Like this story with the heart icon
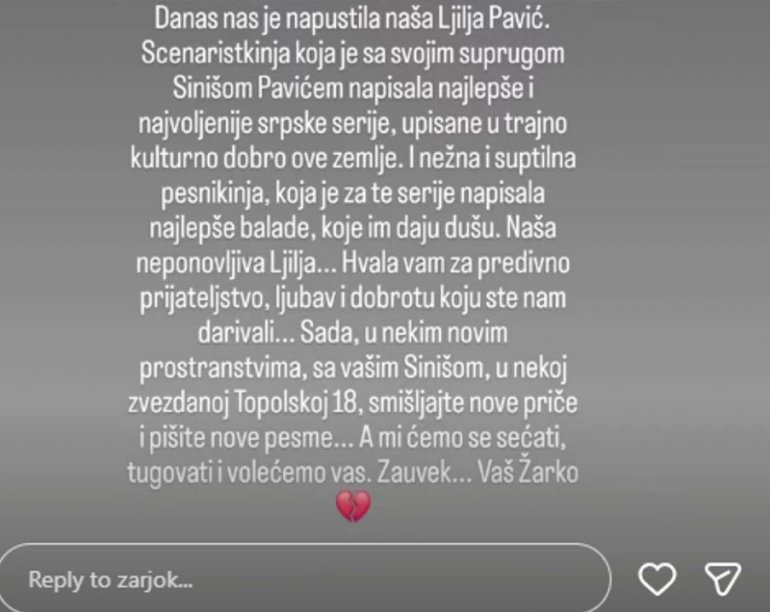 pos(657,578)
